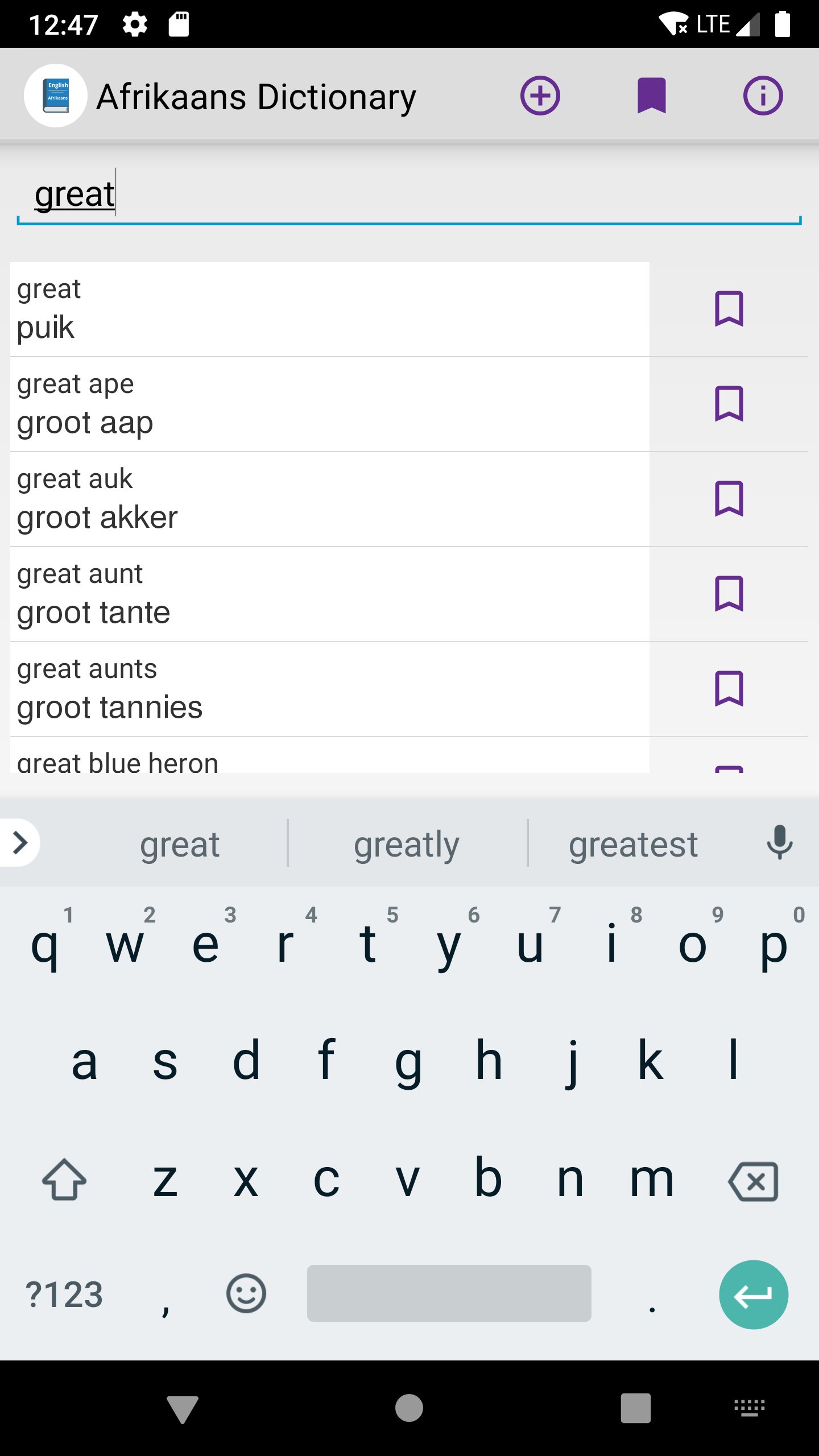The height and width of the screenshot is (1456, 819).
Task: Tap the add word plus icon
Action: [540, 96]
